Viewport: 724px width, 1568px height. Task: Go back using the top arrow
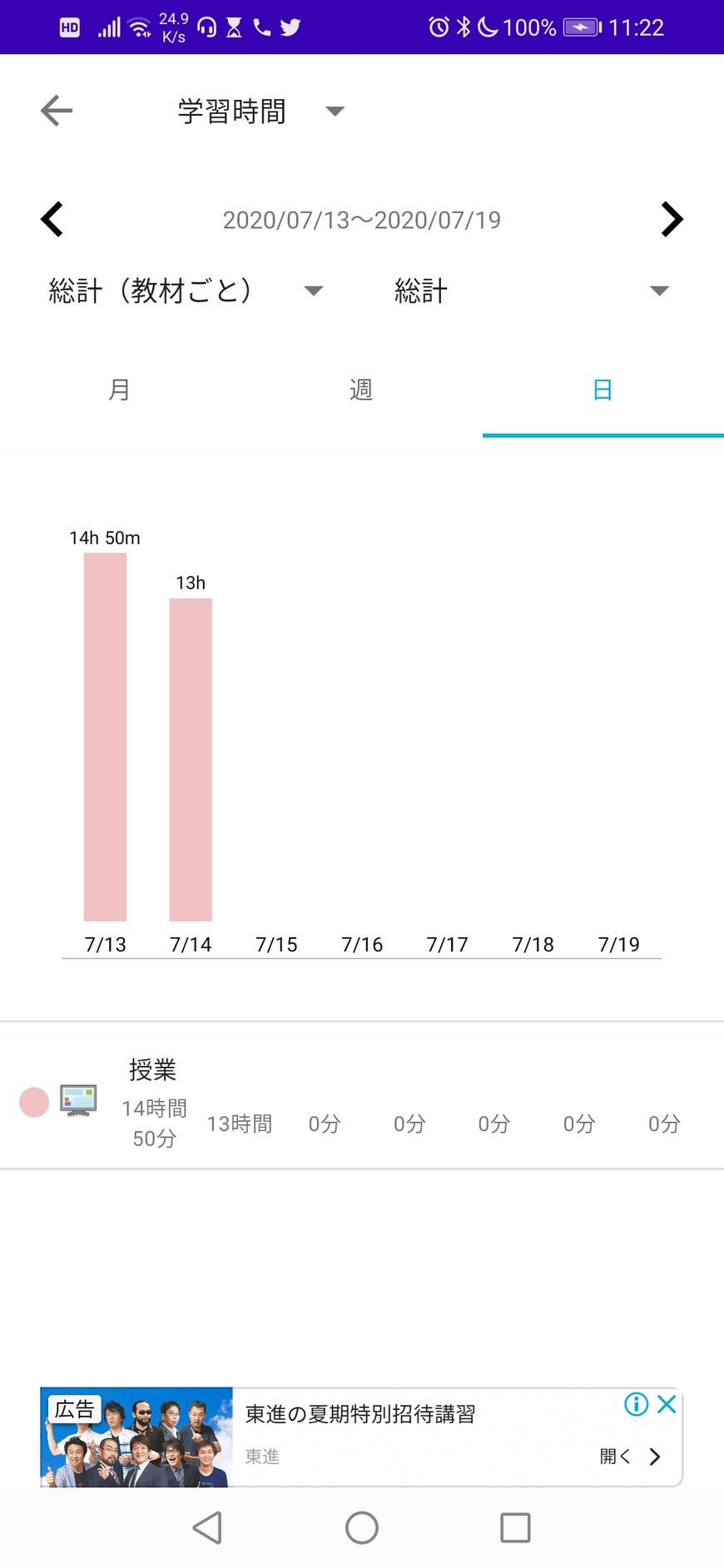pyautogui.click(x=57, y=111)
